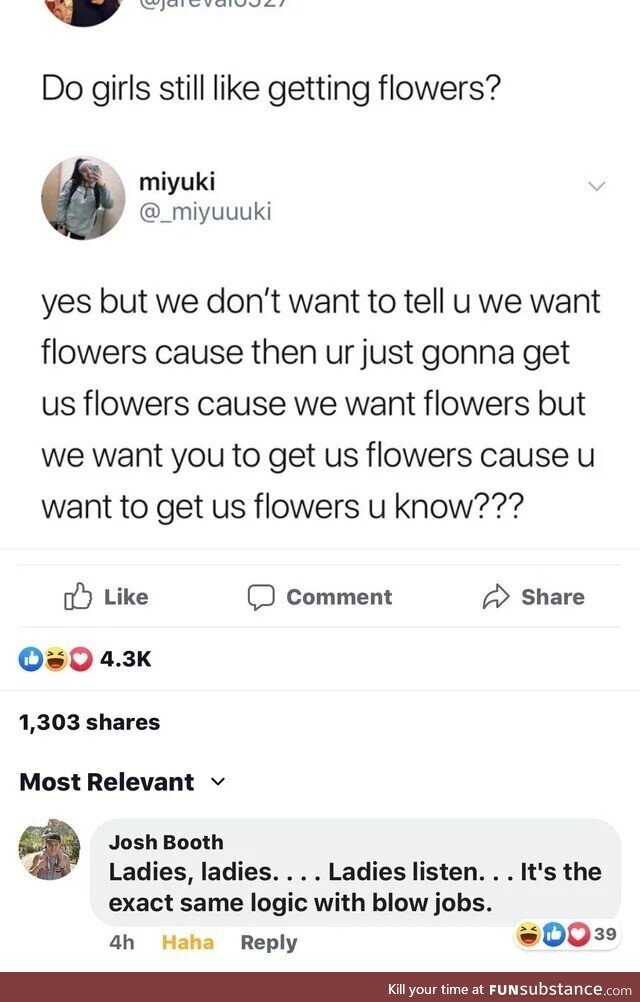This screenshot has height=1002, width=640.
Task: Open Josh Booth's profile from his name
Action: [166, 842]
